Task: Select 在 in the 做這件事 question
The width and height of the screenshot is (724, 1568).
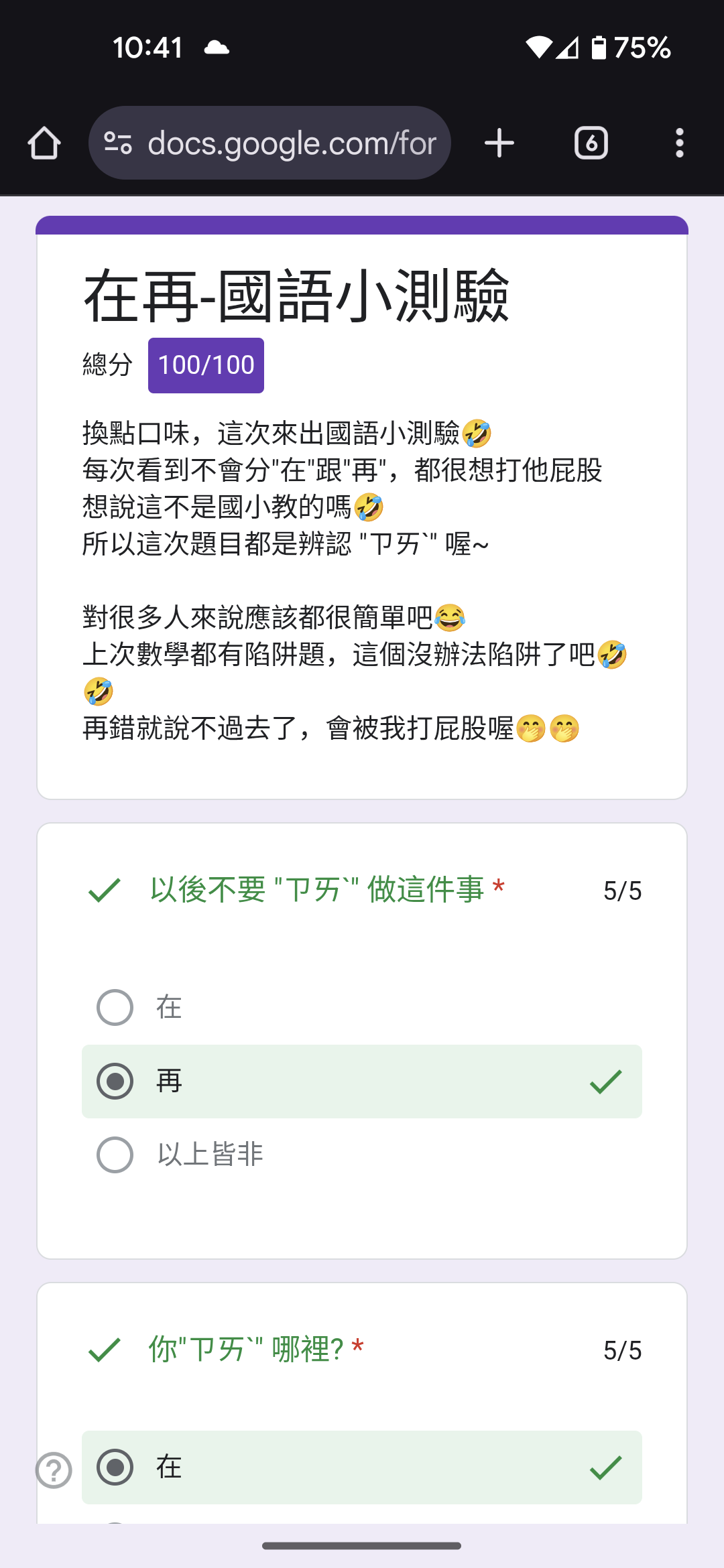Action: pos(362,1007)
